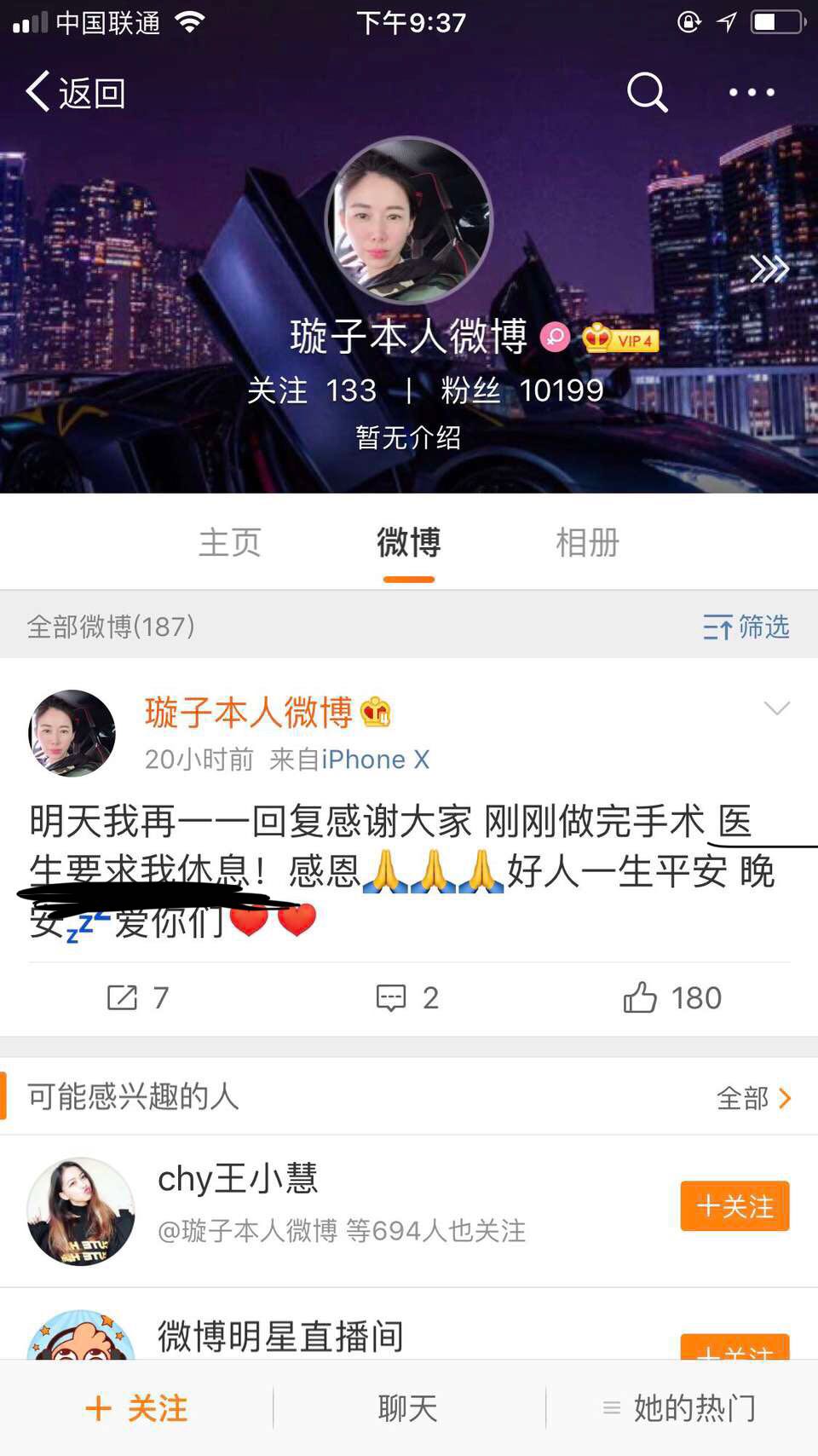818x1456 pixels.
Task: Open the 粉丝 10199 followers list
Action: click(522, 390)
